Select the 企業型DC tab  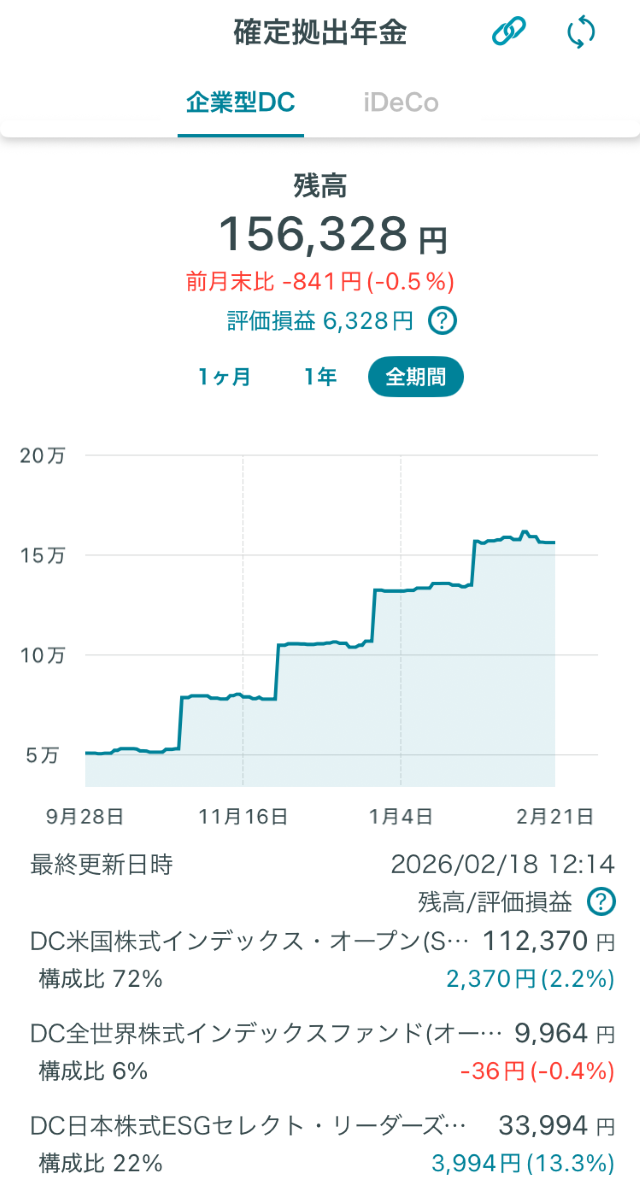(x=241, y=102)
